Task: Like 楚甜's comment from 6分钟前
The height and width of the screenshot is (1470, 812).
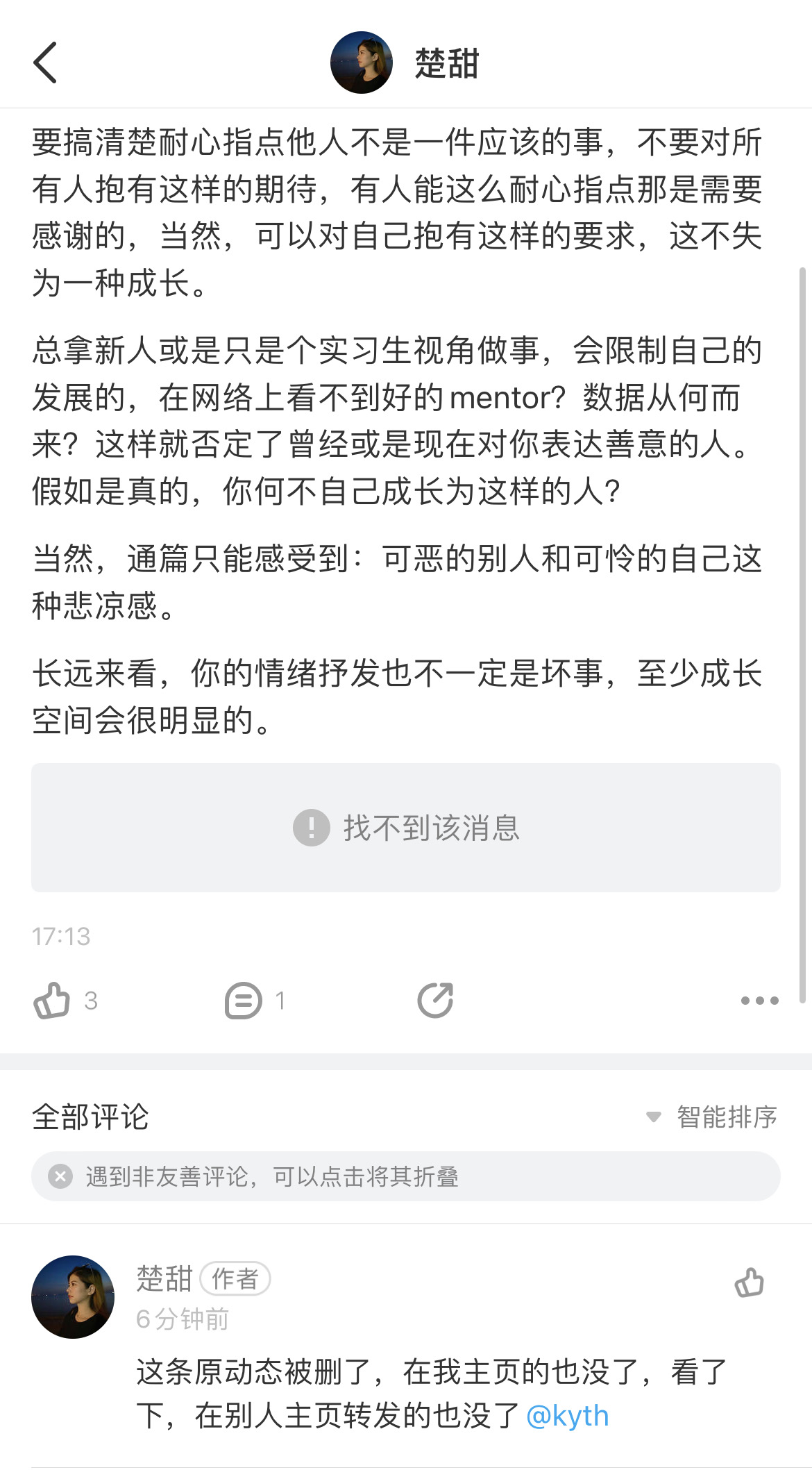Action: coord(750,1283)
